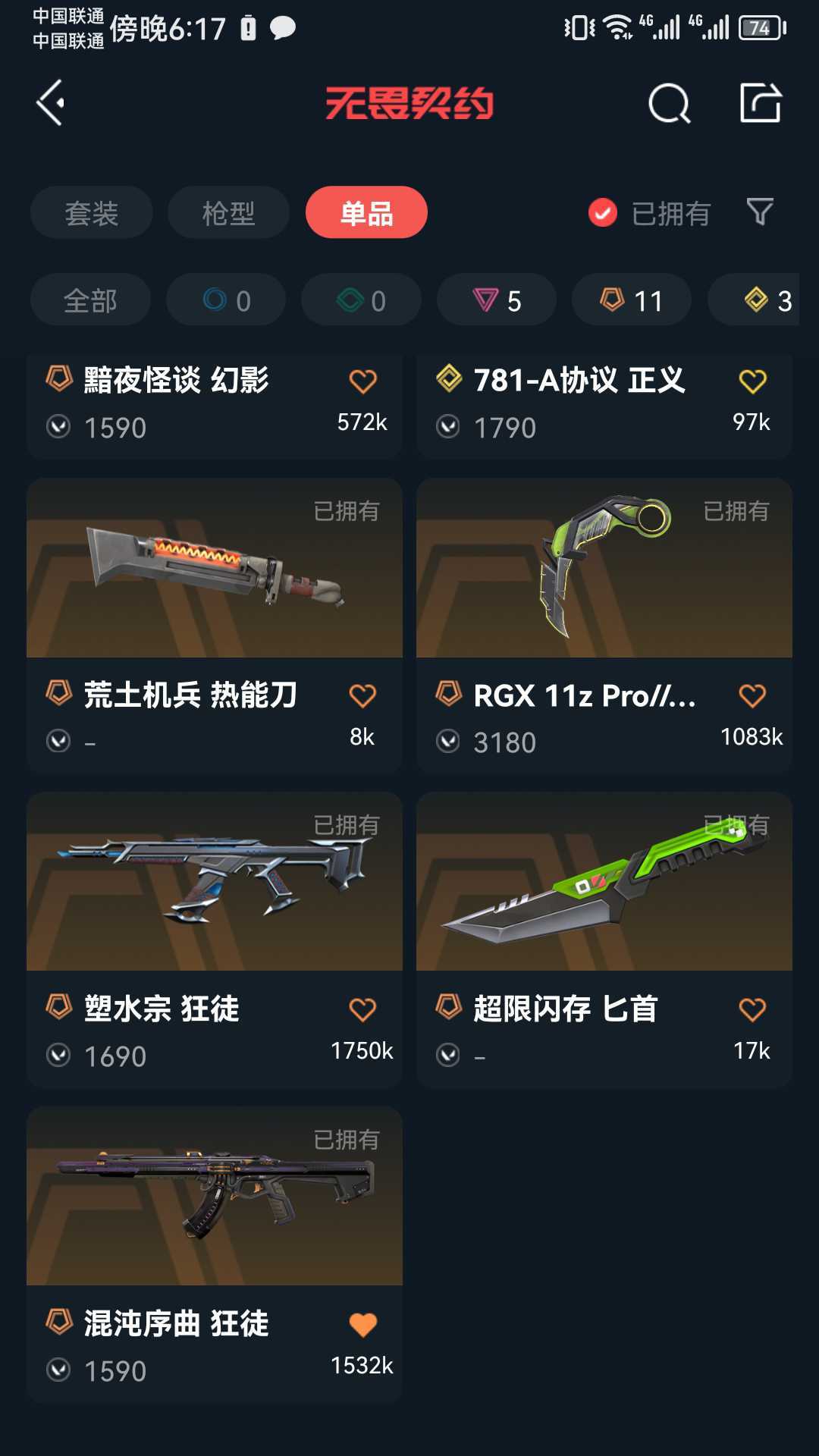Open the RGX 11z Pro karambit card
This screenshot has width=819, height=1456.
(604, 626)
